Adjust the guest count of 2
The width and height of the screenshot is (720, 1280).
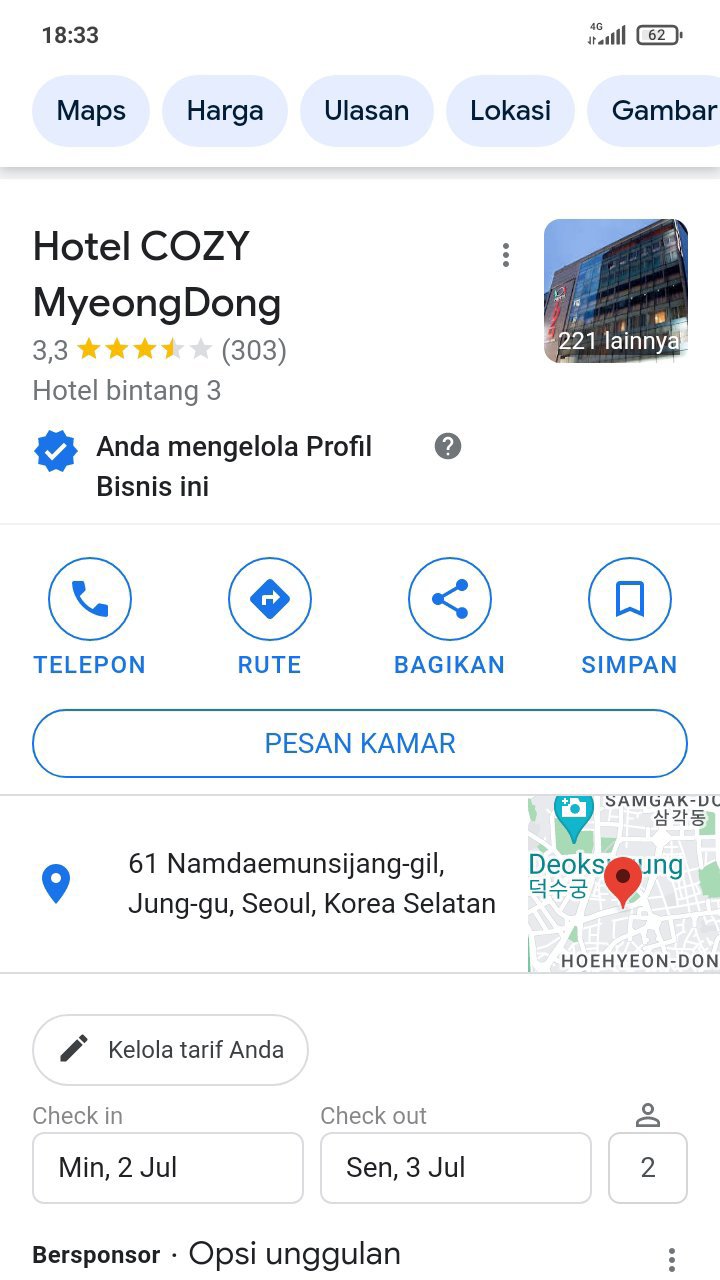point(648,1167)
